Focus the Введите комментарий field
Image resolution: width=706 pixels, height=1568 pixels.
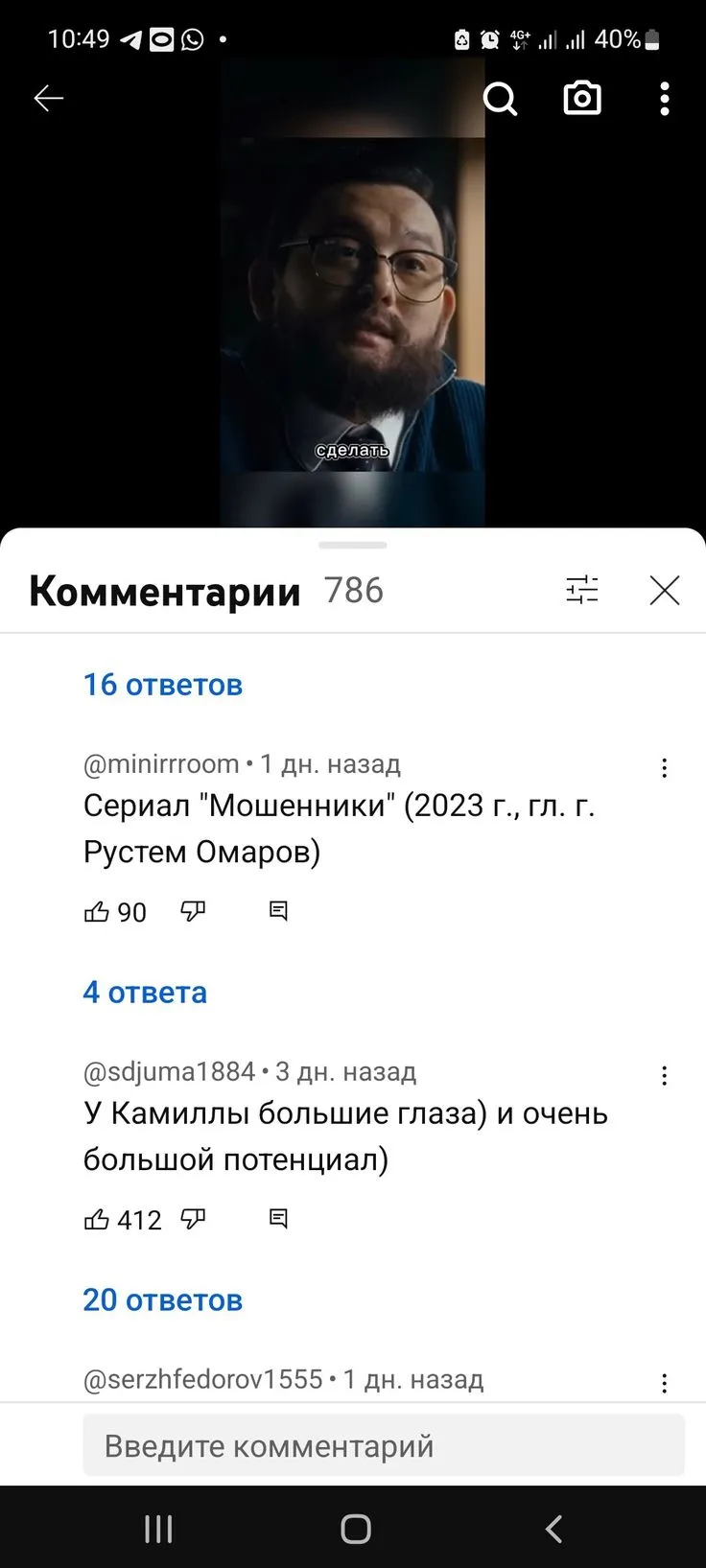coord(384,1444)
